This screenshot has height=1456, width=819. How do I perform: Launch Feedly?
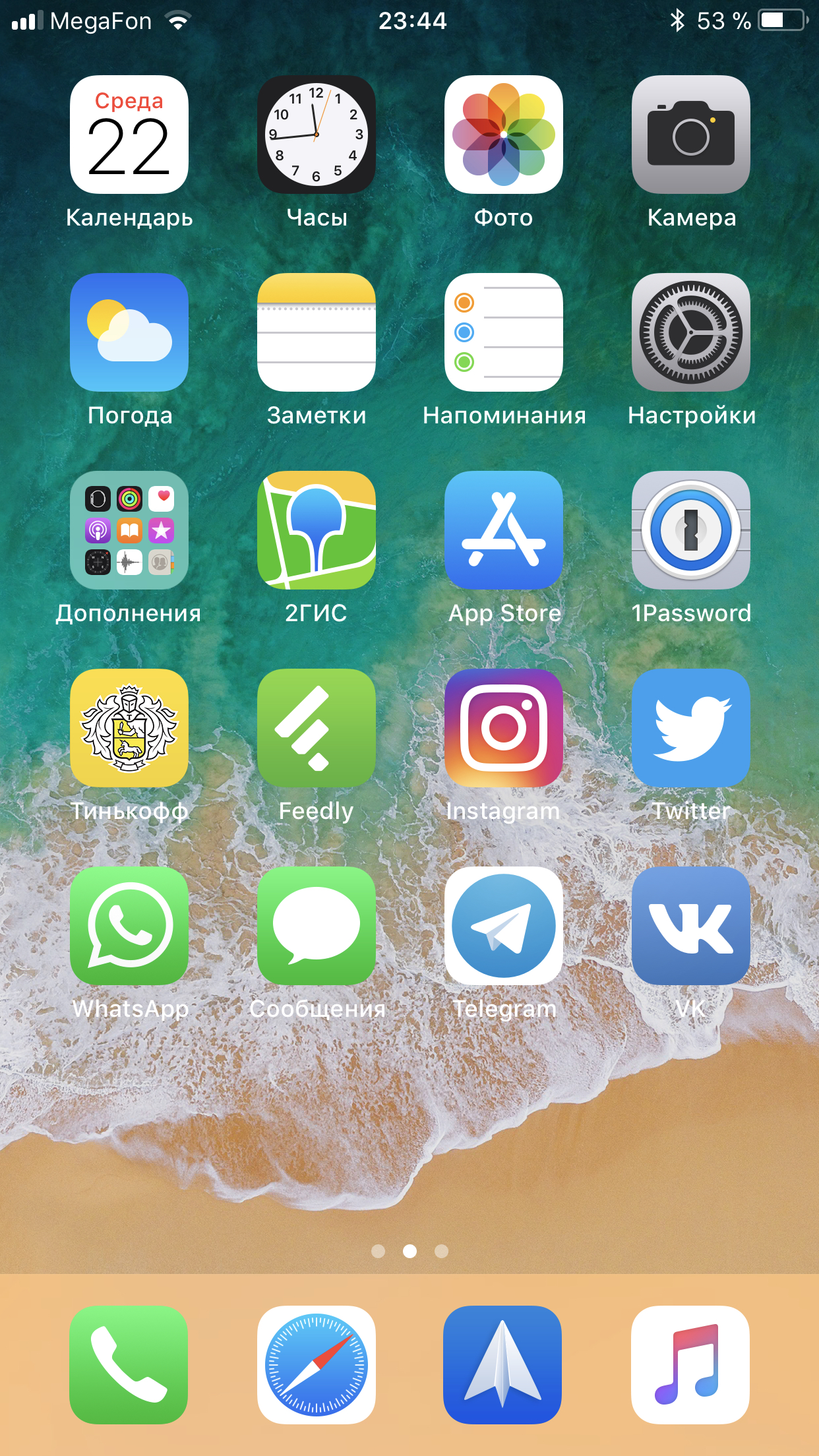pos(317,728)
